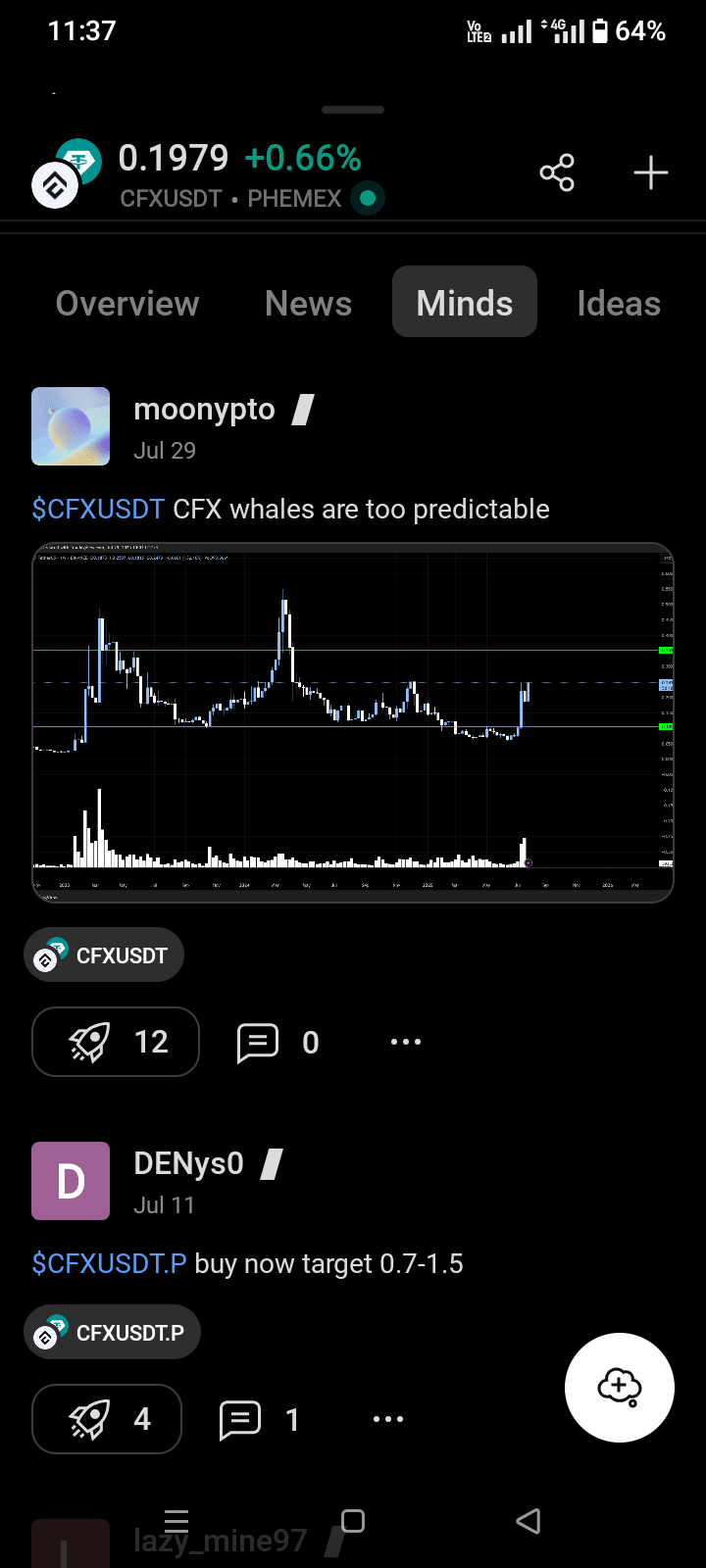
Task: Select the Minds tab
Action: (x=465, y=303)
